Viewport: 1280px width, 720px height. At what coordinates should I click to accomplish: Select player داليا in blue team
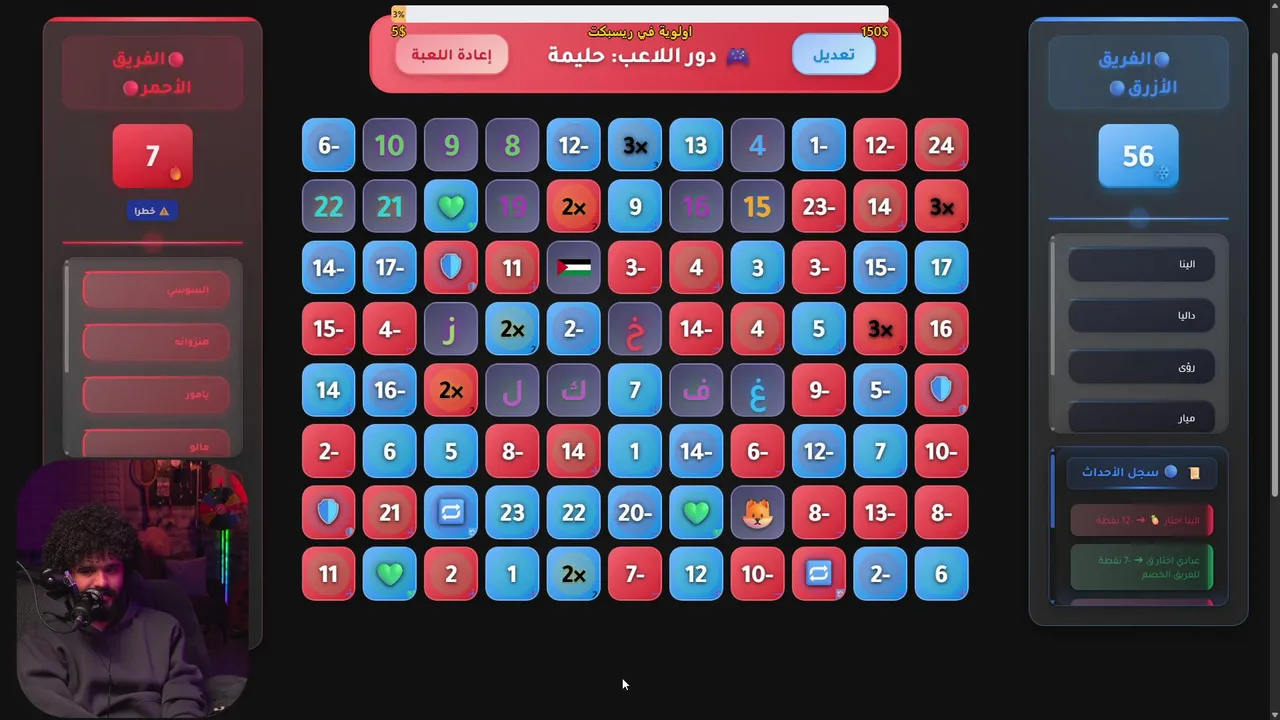1141,315
